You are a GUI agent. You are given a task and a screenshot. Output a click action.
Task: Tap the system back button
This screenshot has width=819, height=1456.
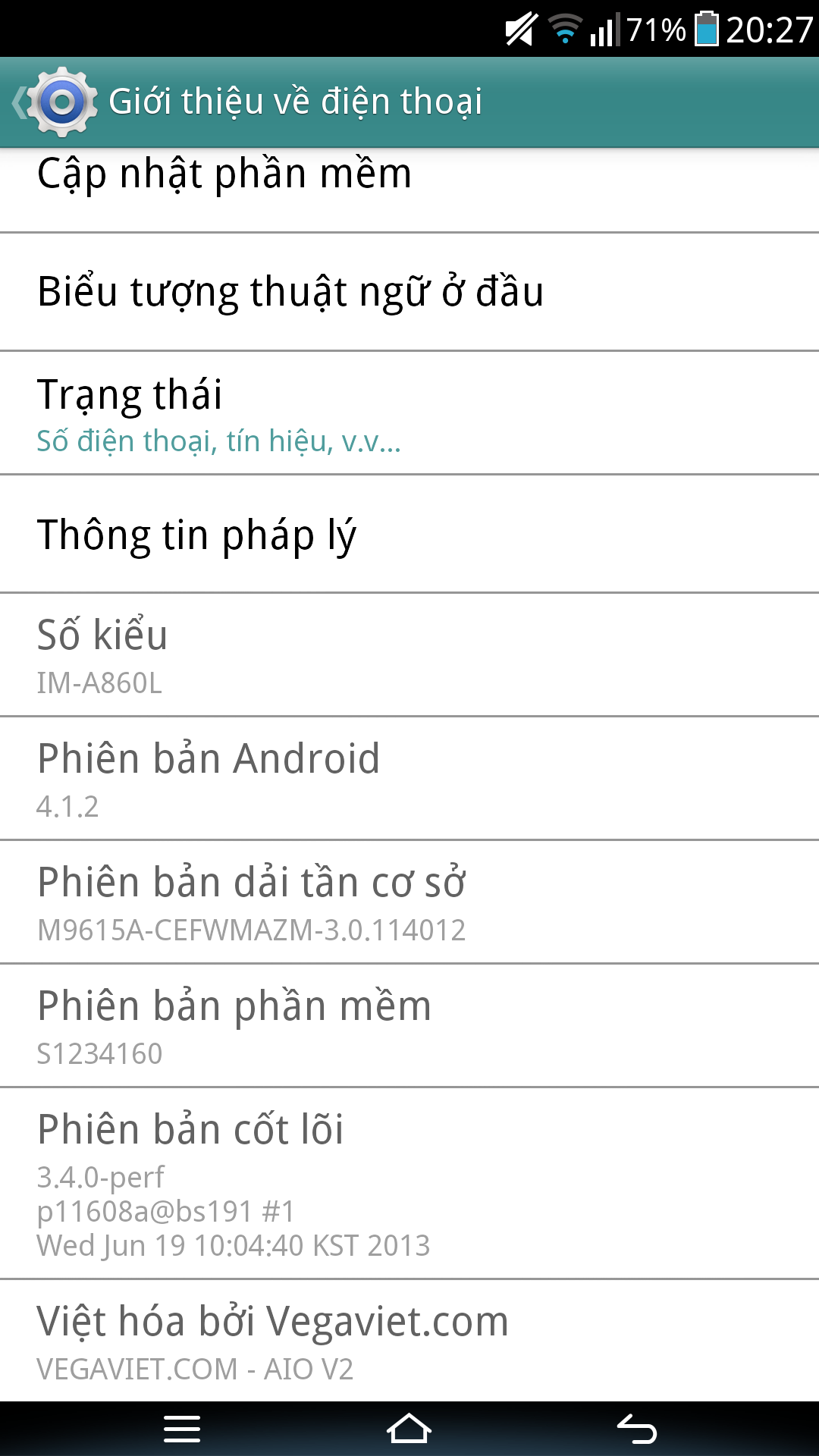[x=637, y=1429]
